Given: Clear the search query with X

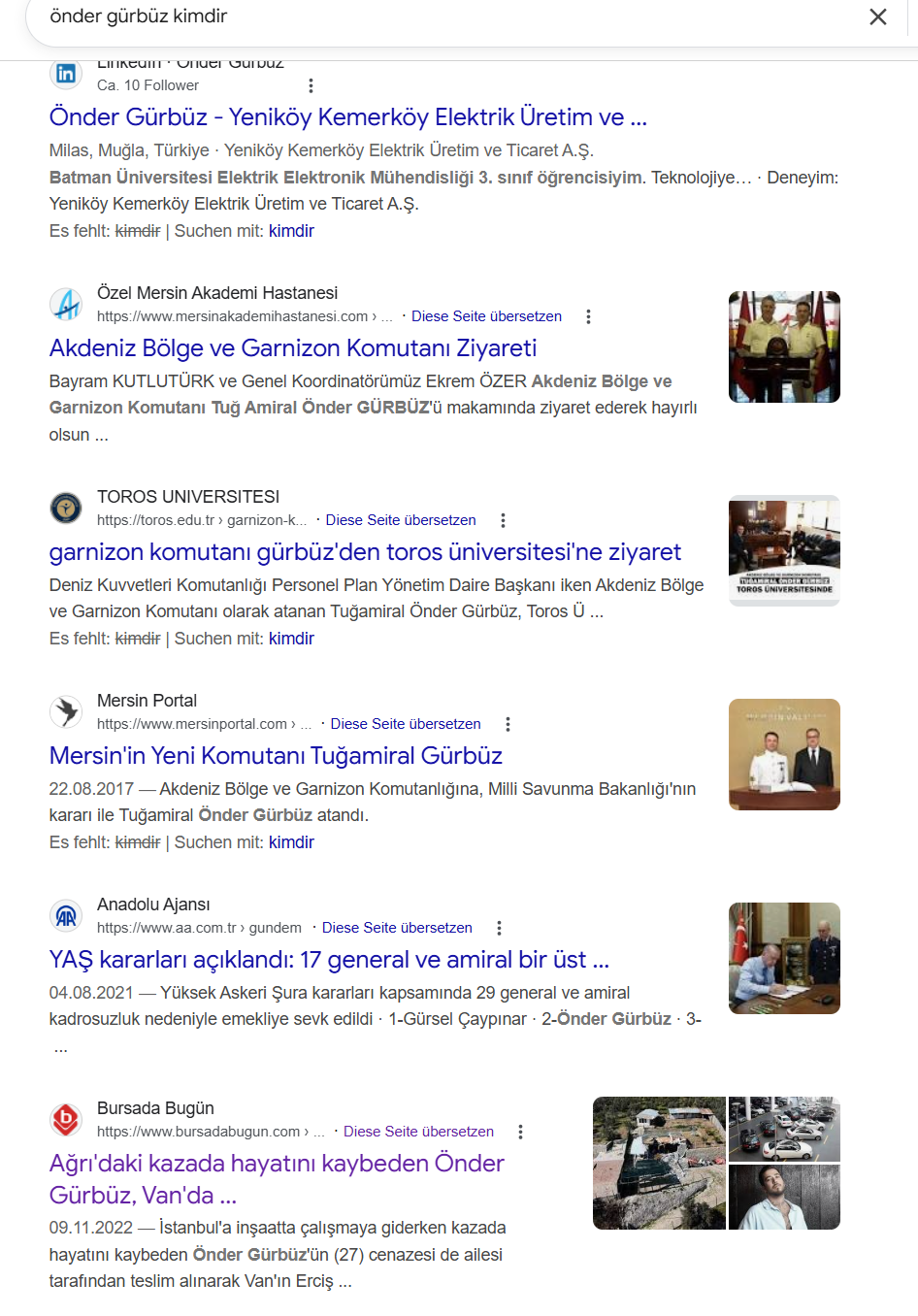Looking at the screenshot, I should [x=877, y=17].
